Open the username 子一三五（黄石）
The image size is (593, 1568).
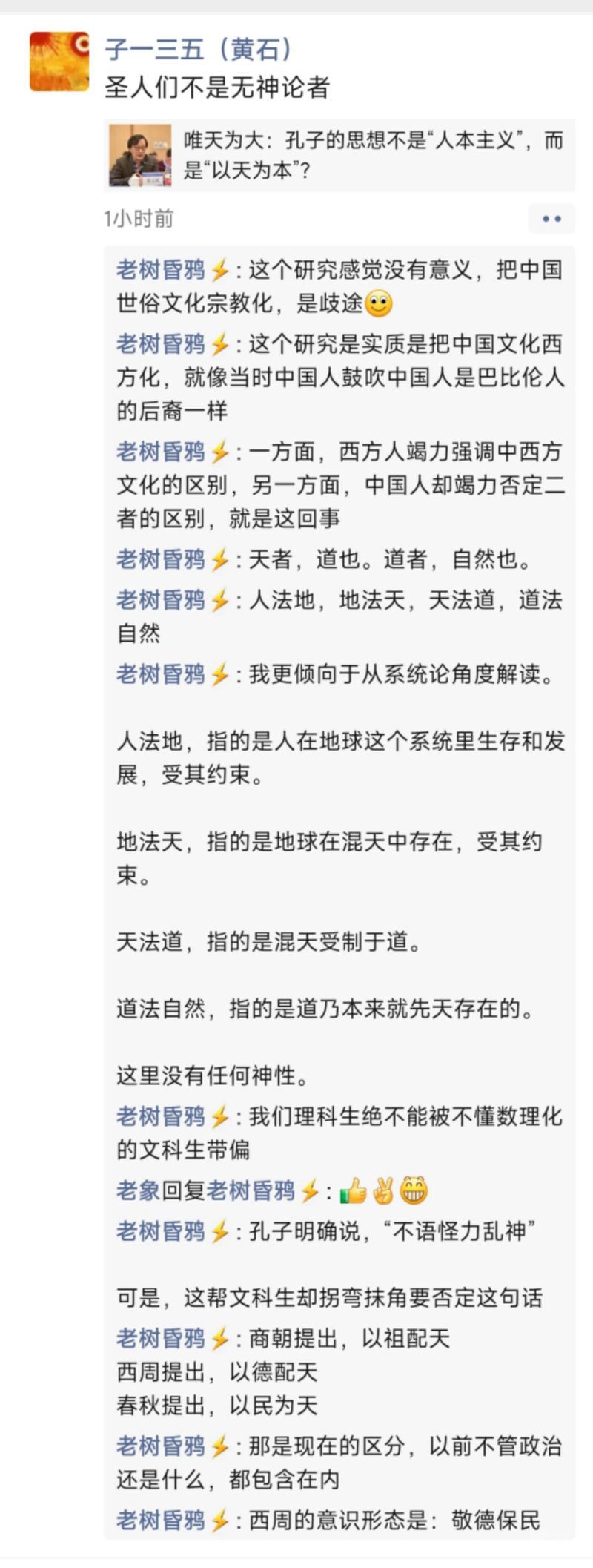click(x=199, y=49)
